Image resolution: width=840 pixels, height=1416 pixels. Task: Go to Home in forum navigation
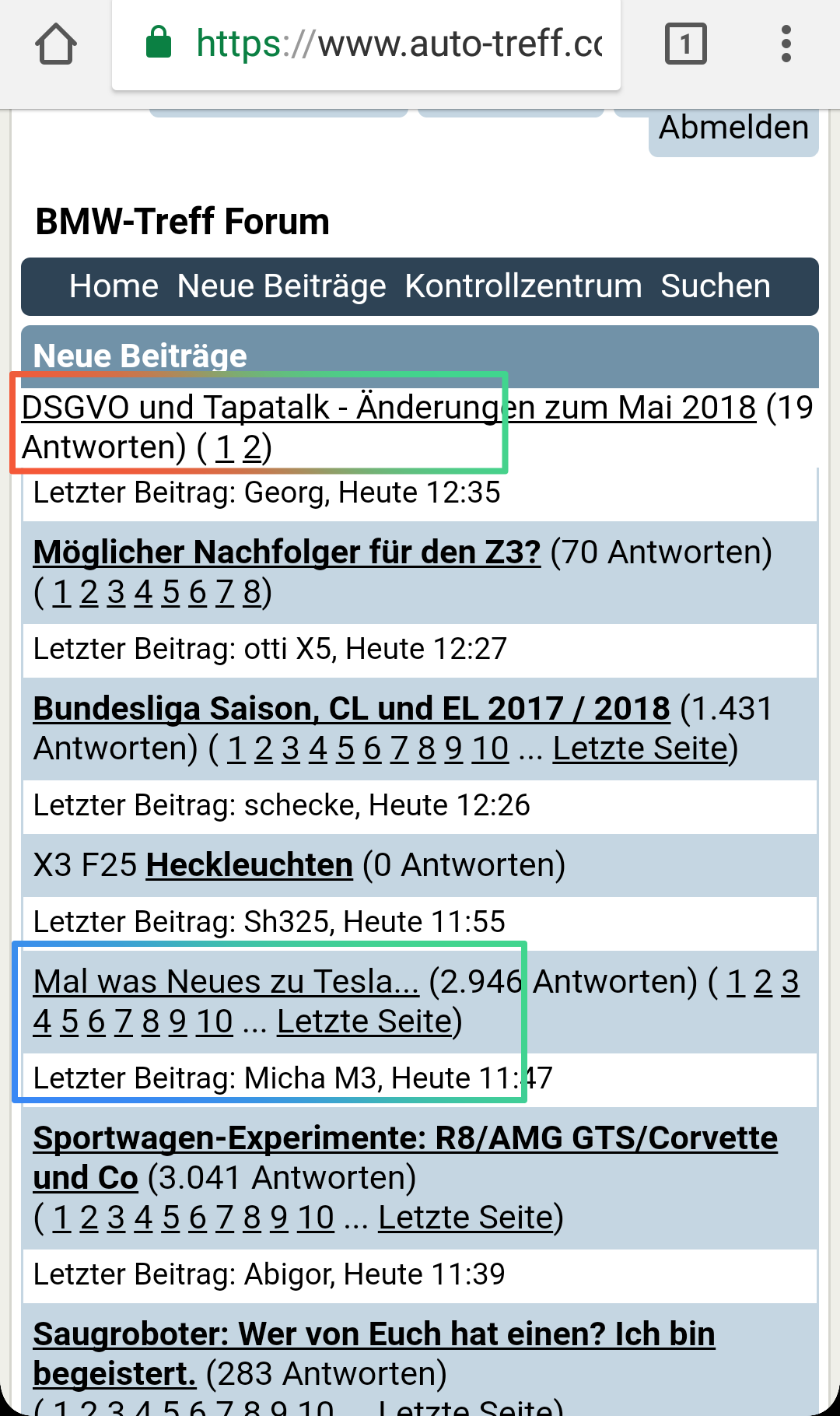tap(114, 286)
